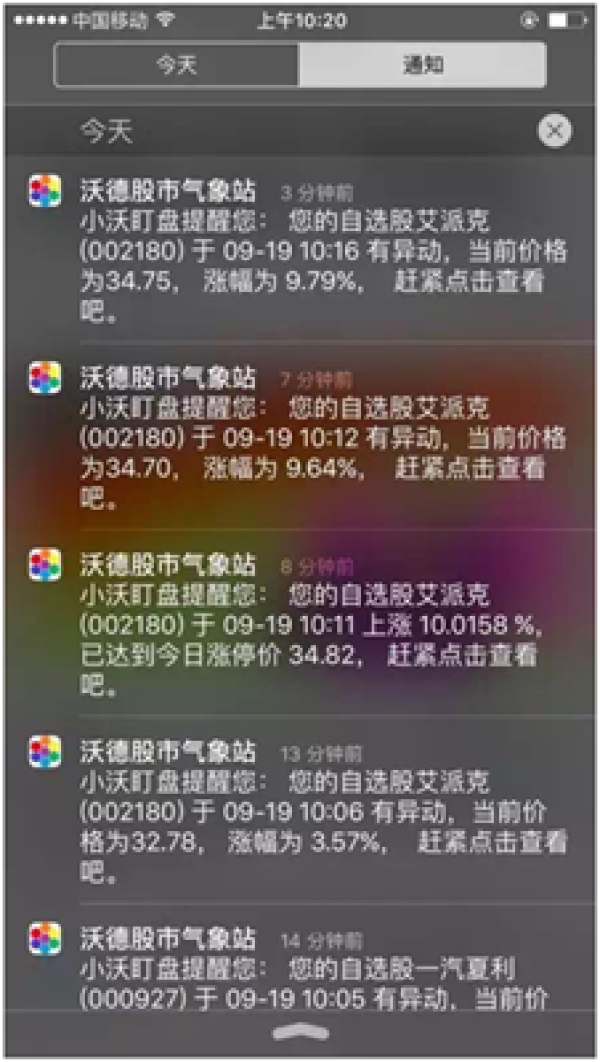Open the 09-19 10:12 艾派克 alert notification
The image size is (600, 1062).
[x=310, y=437]
